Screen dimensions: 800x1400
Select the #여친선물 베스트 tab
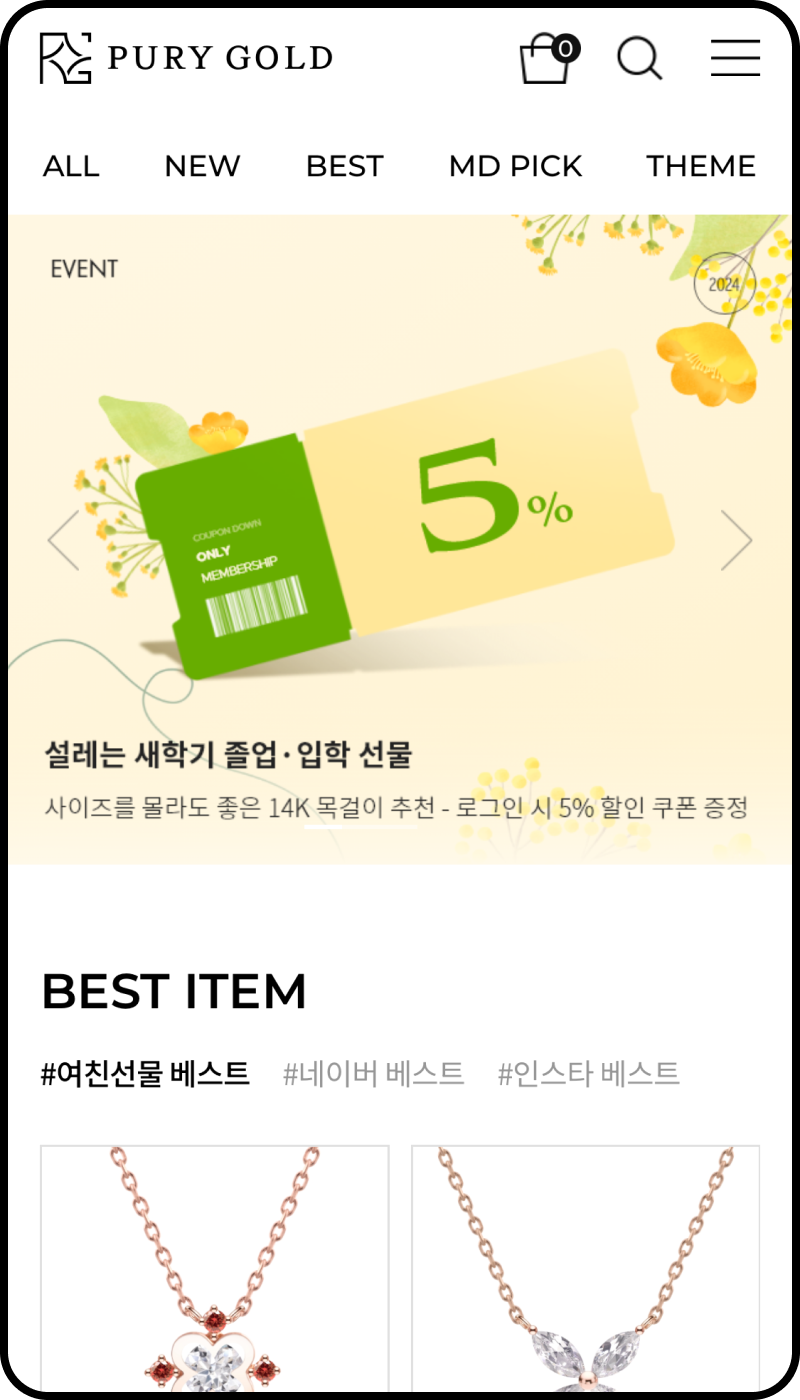(145, 1074)
